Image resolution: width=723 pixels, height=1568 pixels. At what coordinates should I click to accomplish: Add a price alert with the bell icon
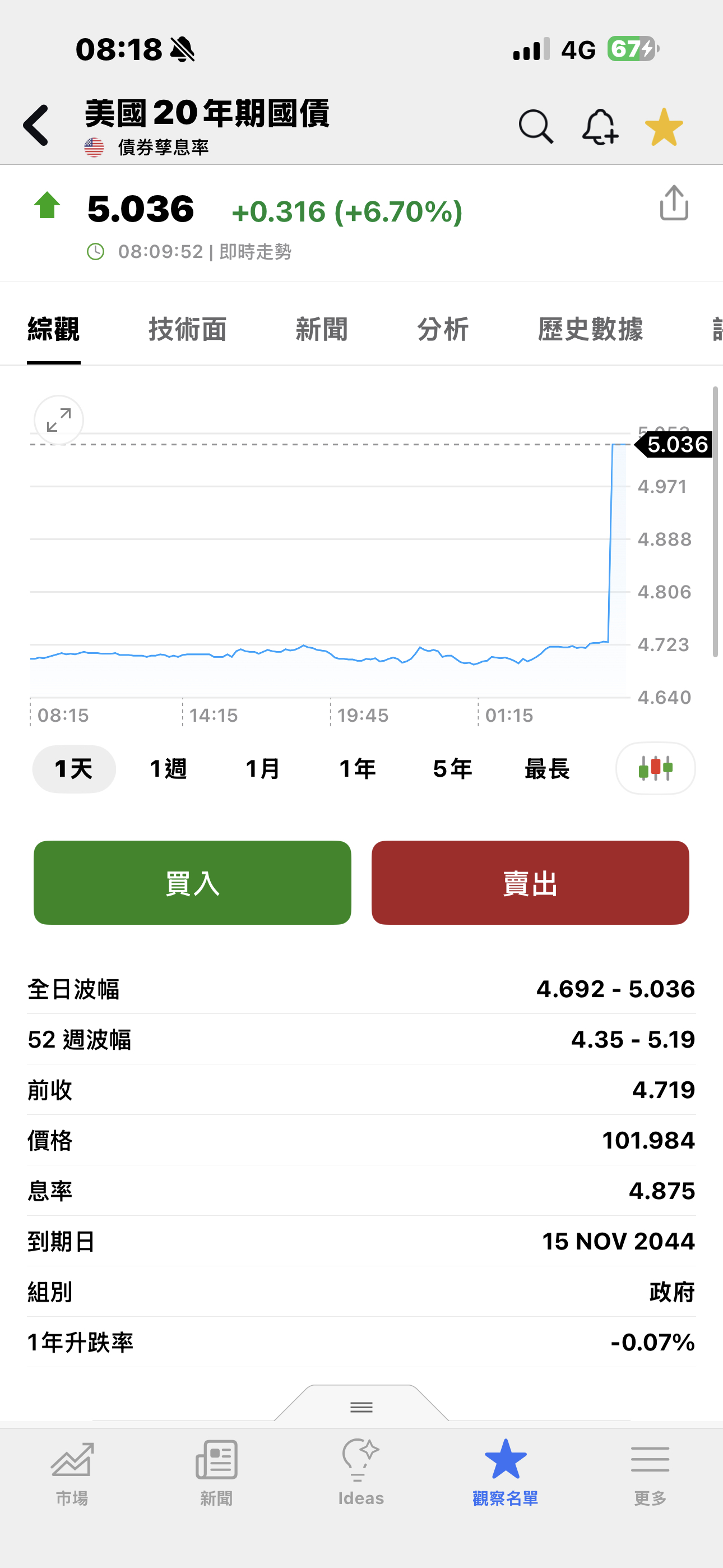600,127
